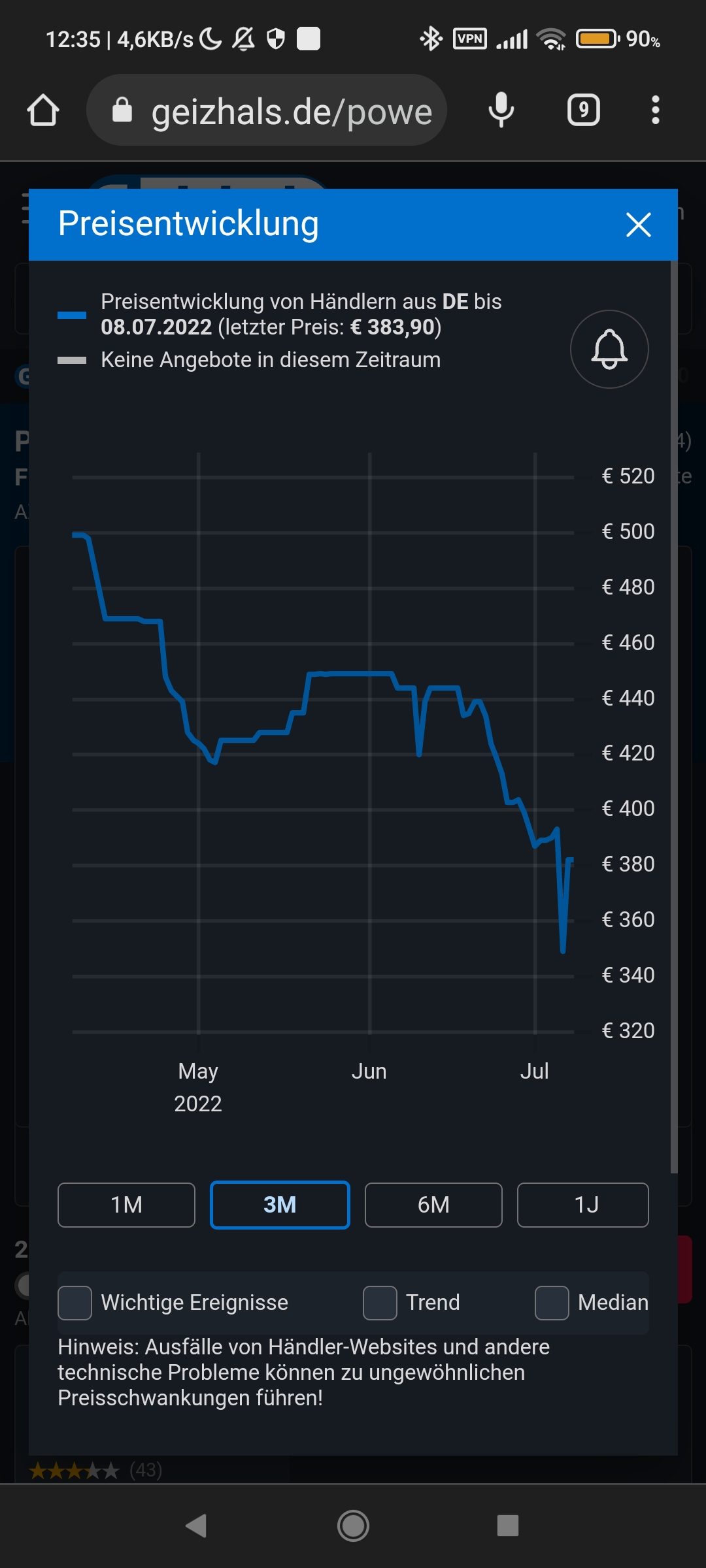Check the Median option
The height and width of the screenshot is (1568, 706).
coord(552,1303)
